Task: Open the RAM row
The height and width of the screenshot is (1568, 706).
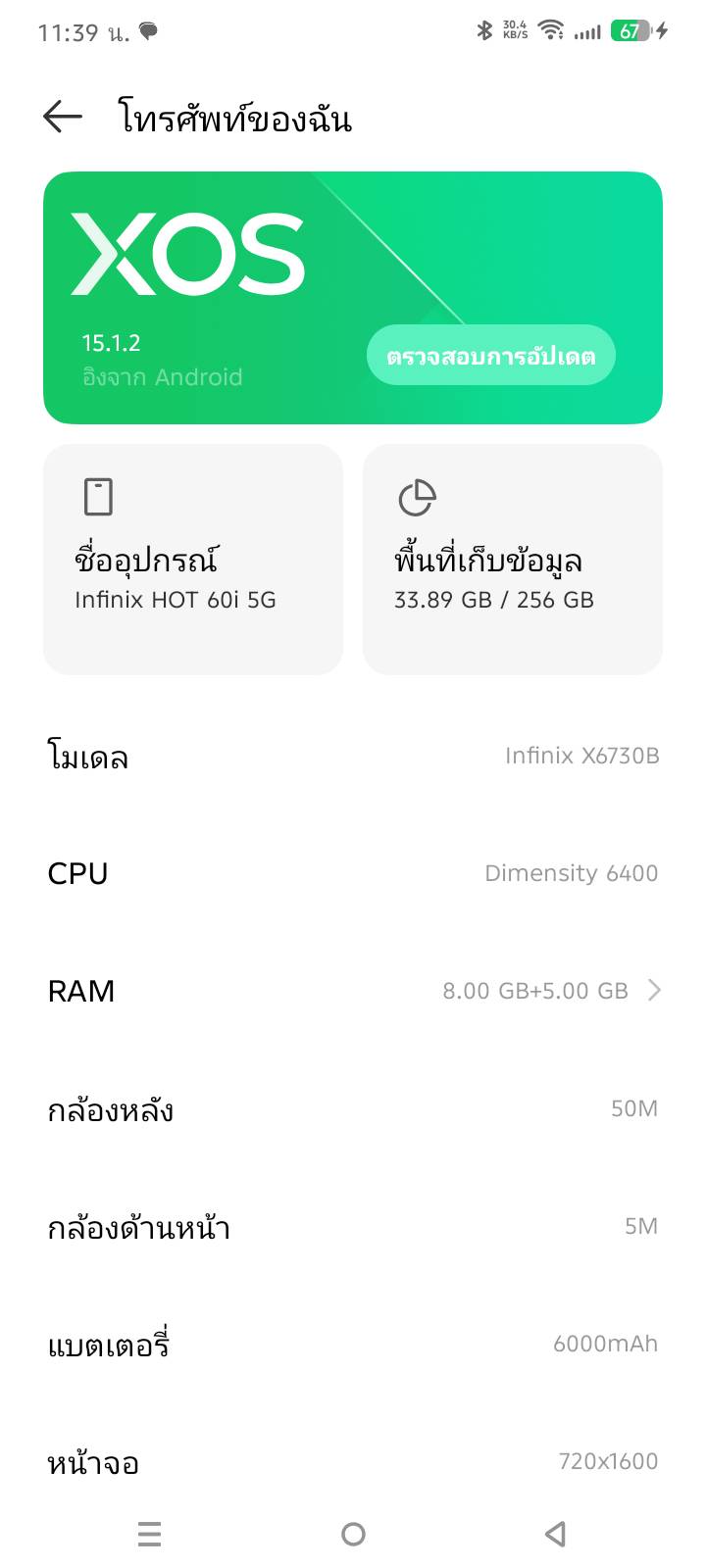Action: 353,991
